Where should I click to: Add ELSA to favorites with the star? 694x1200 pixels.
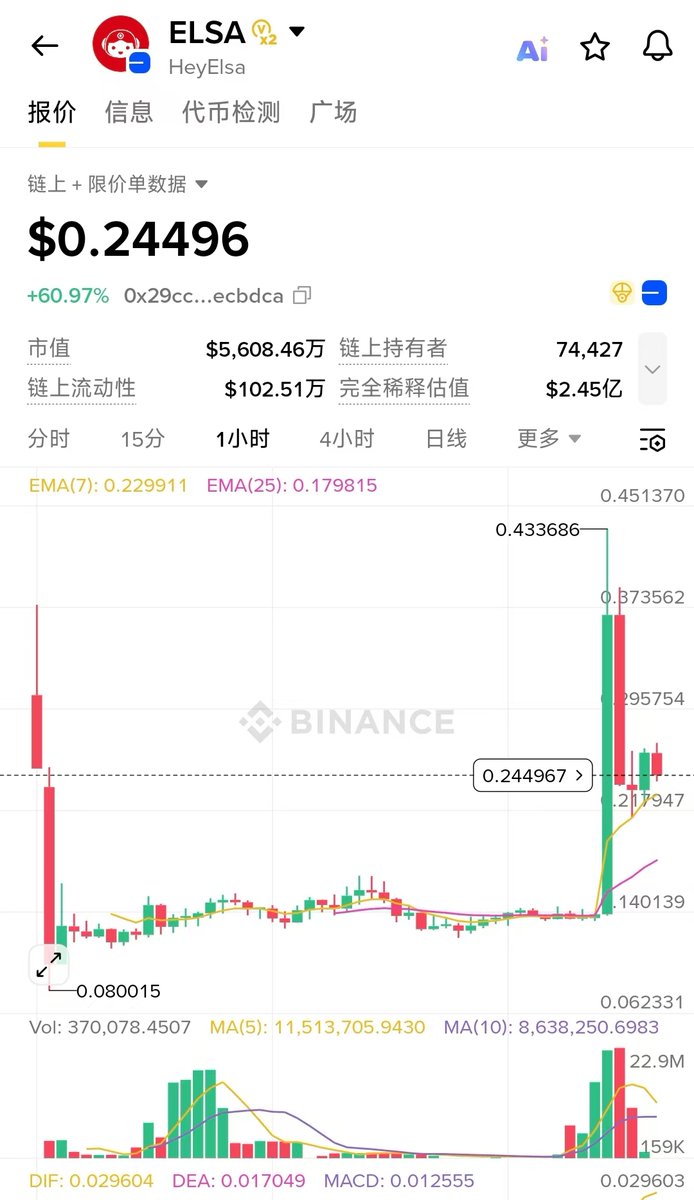click(595, 47)
